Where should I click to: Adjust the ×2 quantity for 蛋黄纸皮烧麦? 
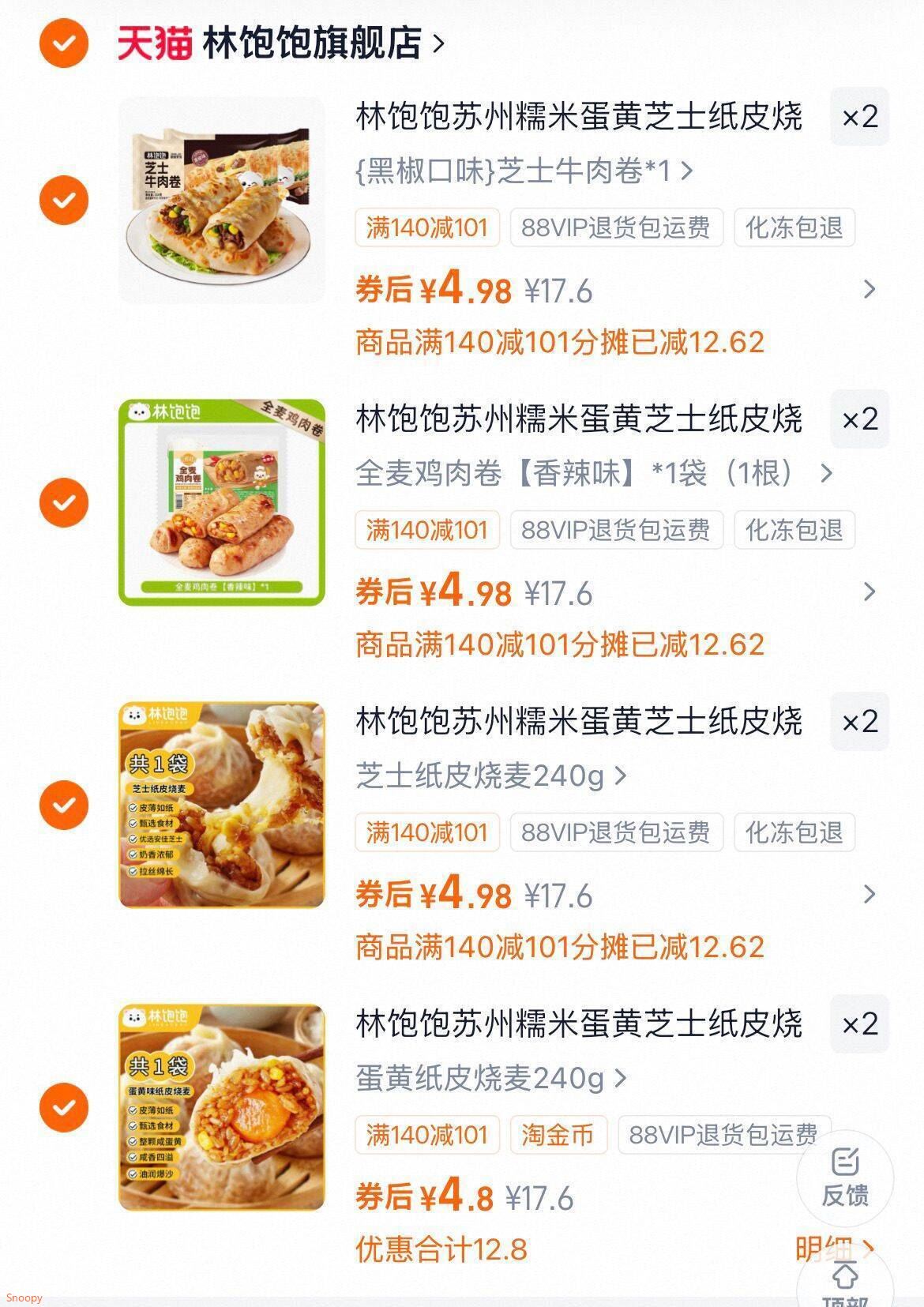pyautogui.click(x=859, y=1024)
